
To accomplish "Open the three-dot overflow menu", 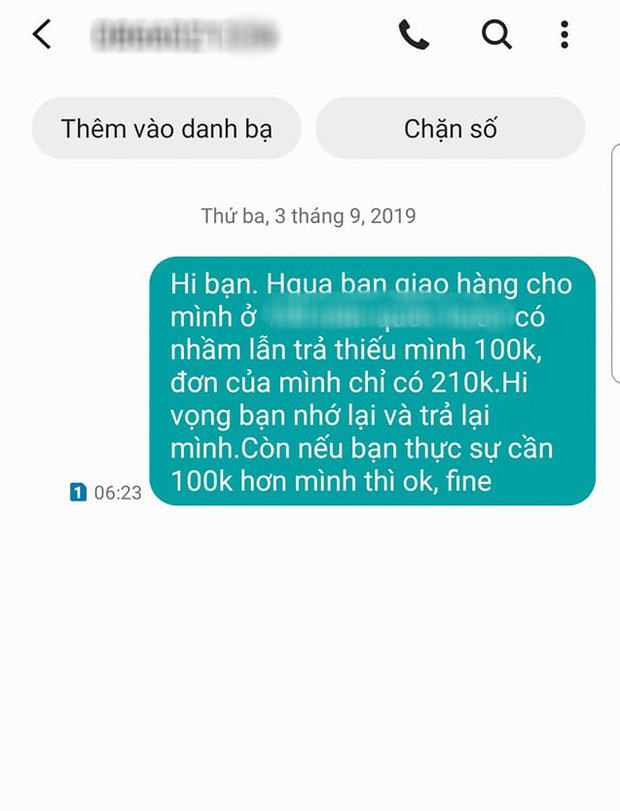I will click(564, 35).
